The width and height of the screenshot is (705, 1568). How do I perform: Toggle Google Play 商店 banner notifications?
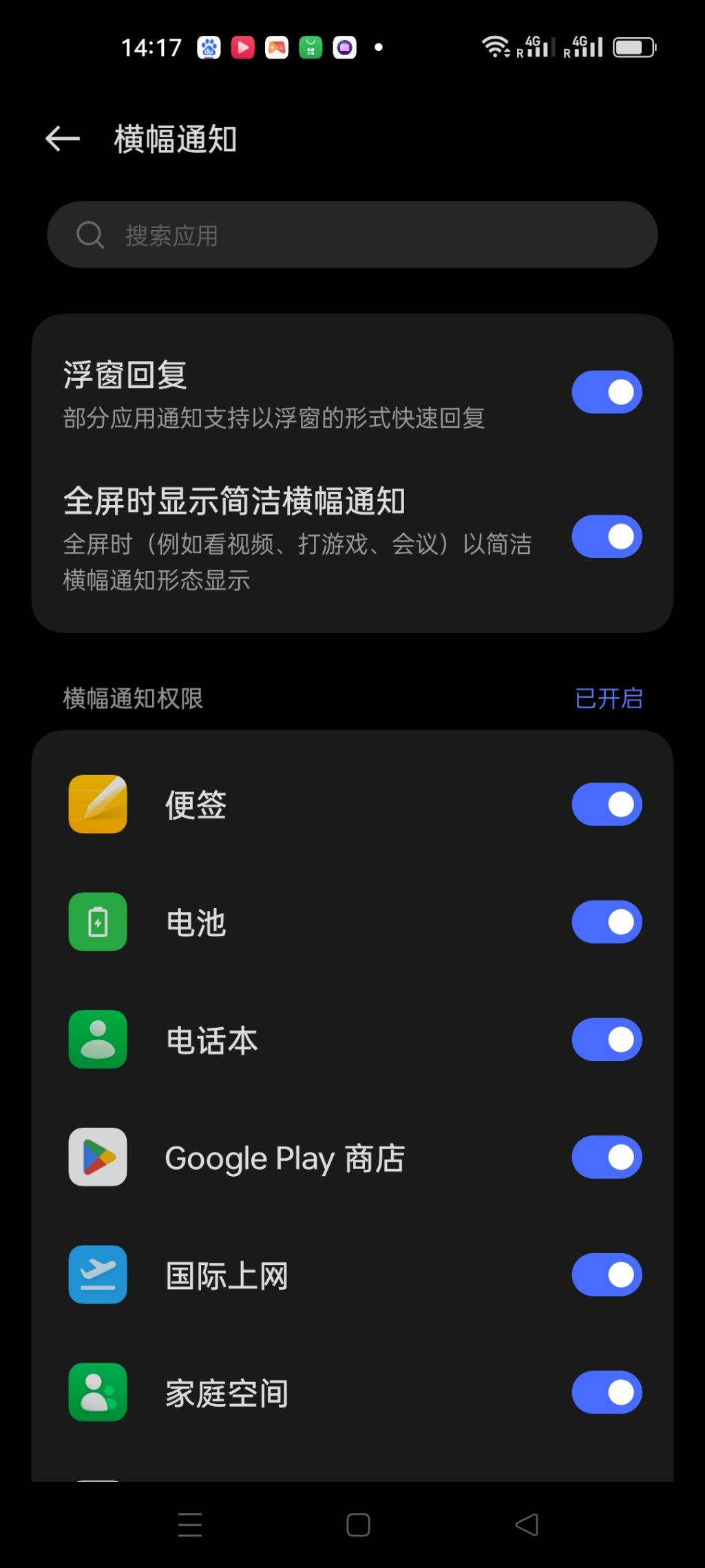[607, 1157]
